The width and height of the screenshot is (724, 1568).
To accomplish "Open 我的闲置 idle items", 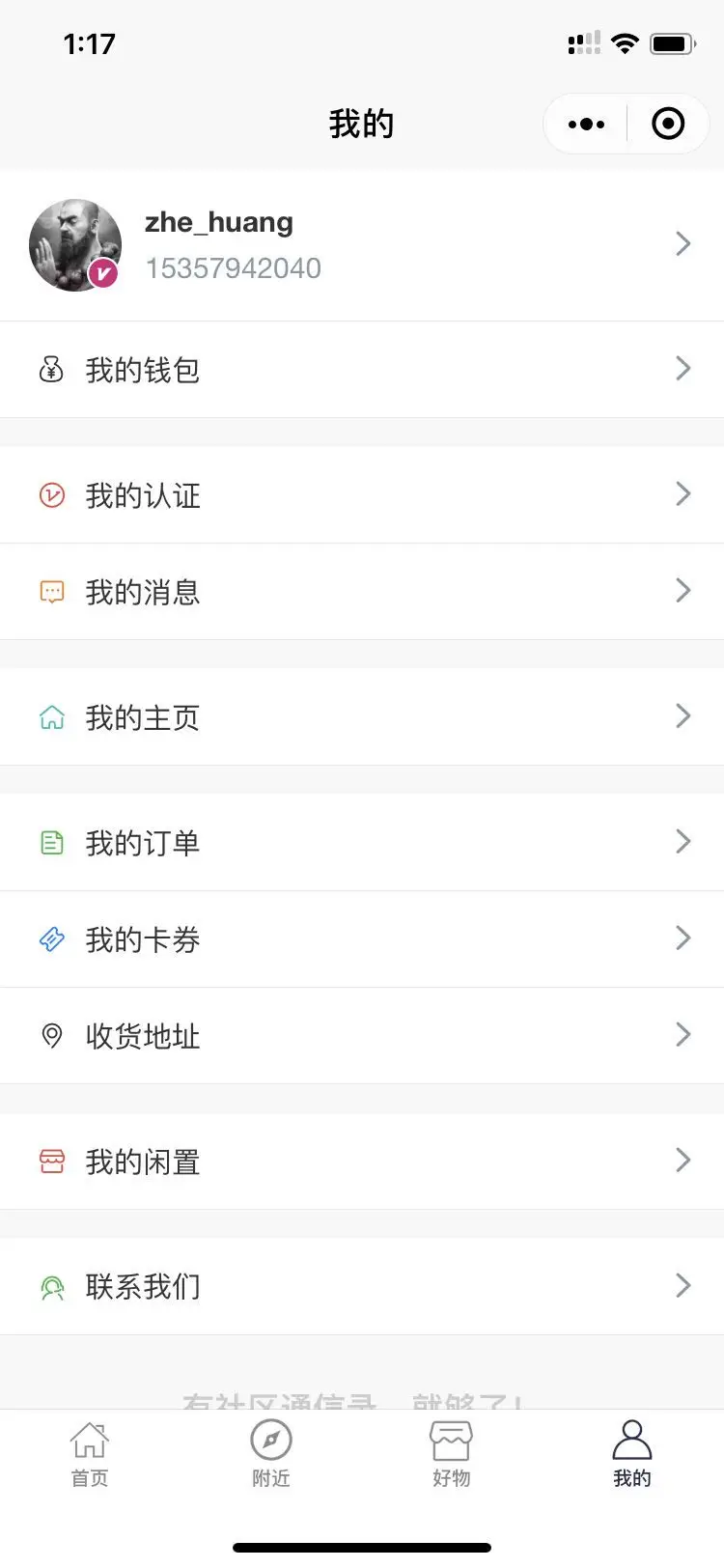I will coord(362,1162).
